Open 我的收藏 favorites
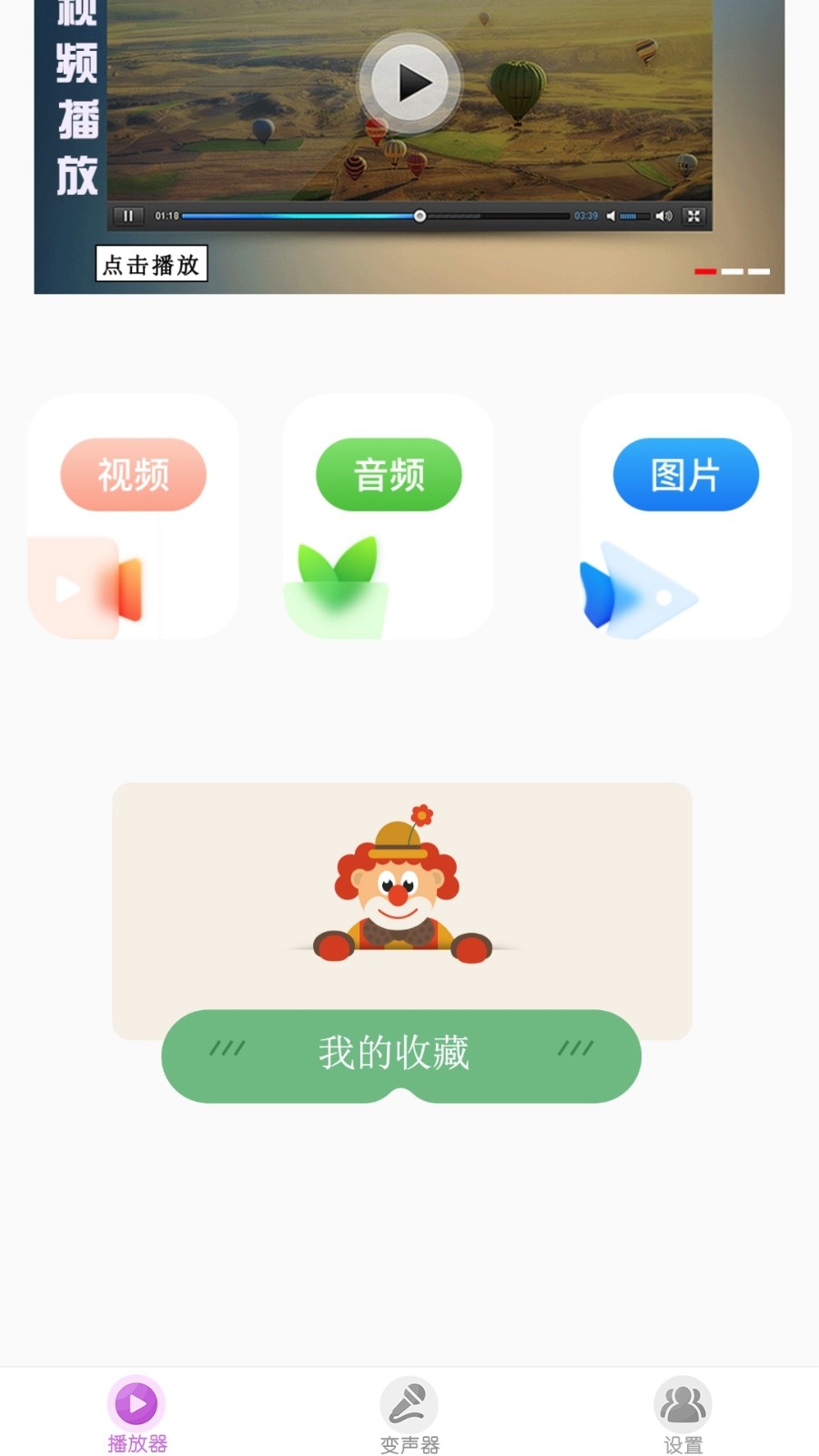 [401, 1056]
